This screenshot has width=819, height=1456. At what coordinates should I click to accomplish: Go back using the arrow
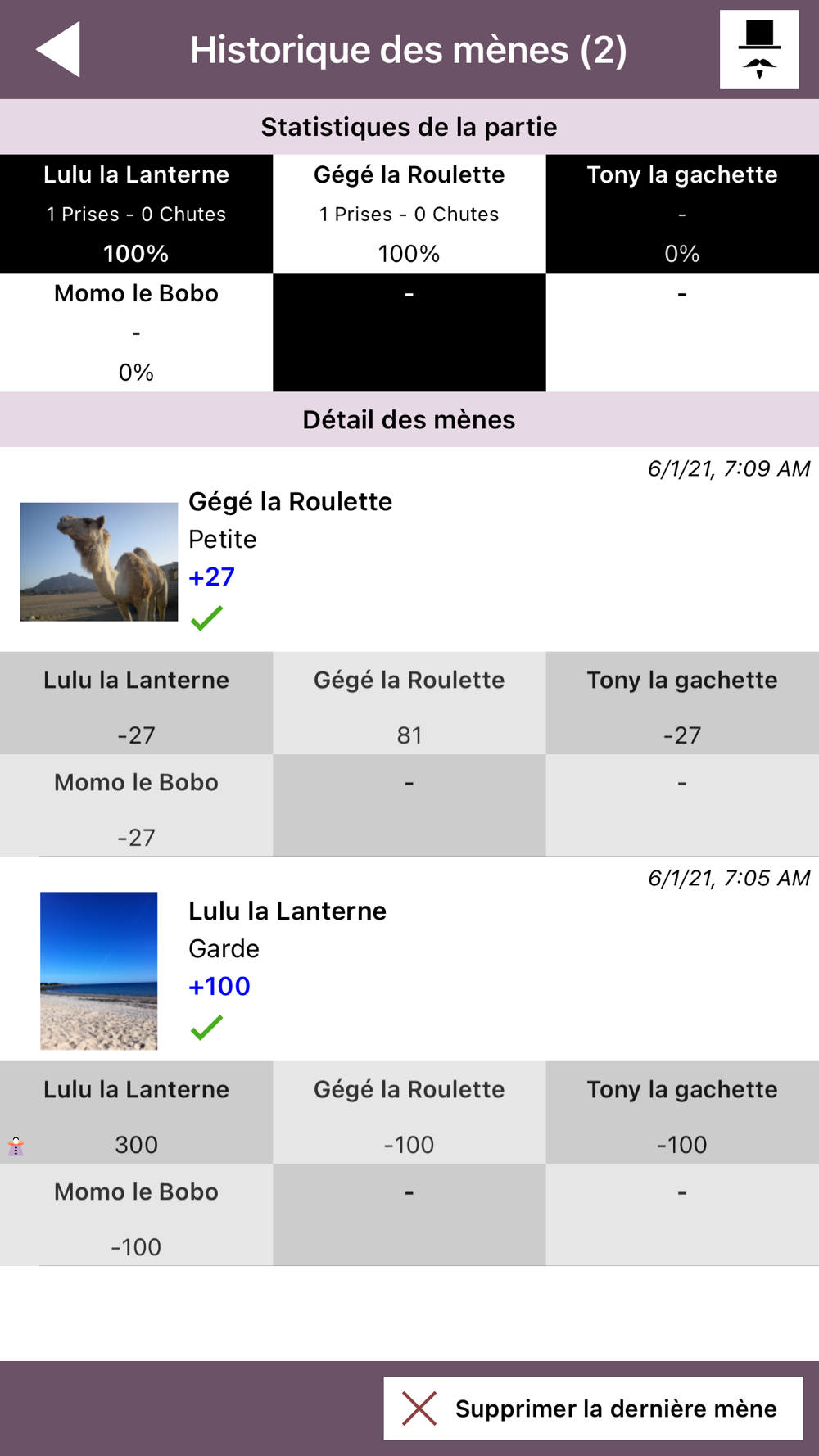(x=58, y=49)
